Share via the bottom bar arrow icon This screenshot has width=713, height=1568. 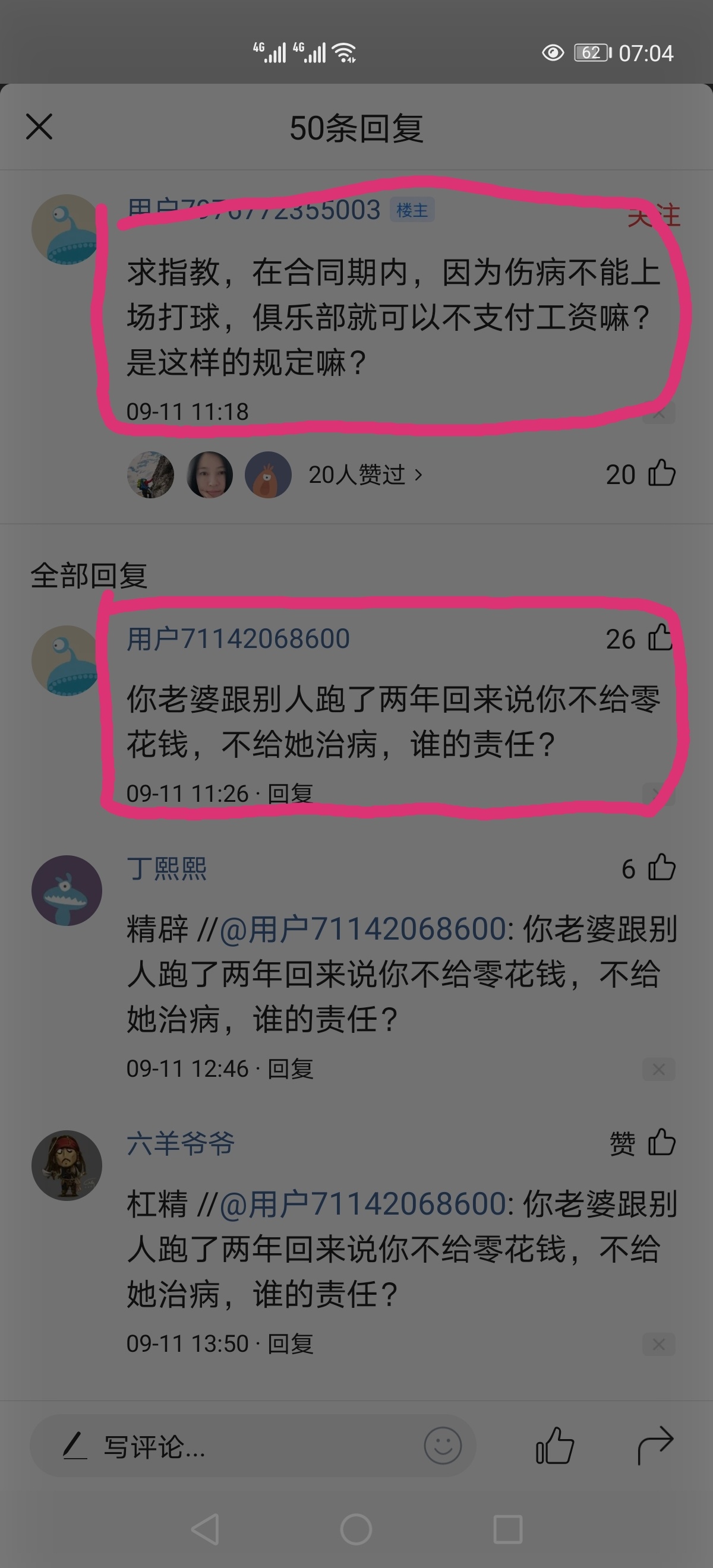pyautogui.click(x=655, y=1446)
